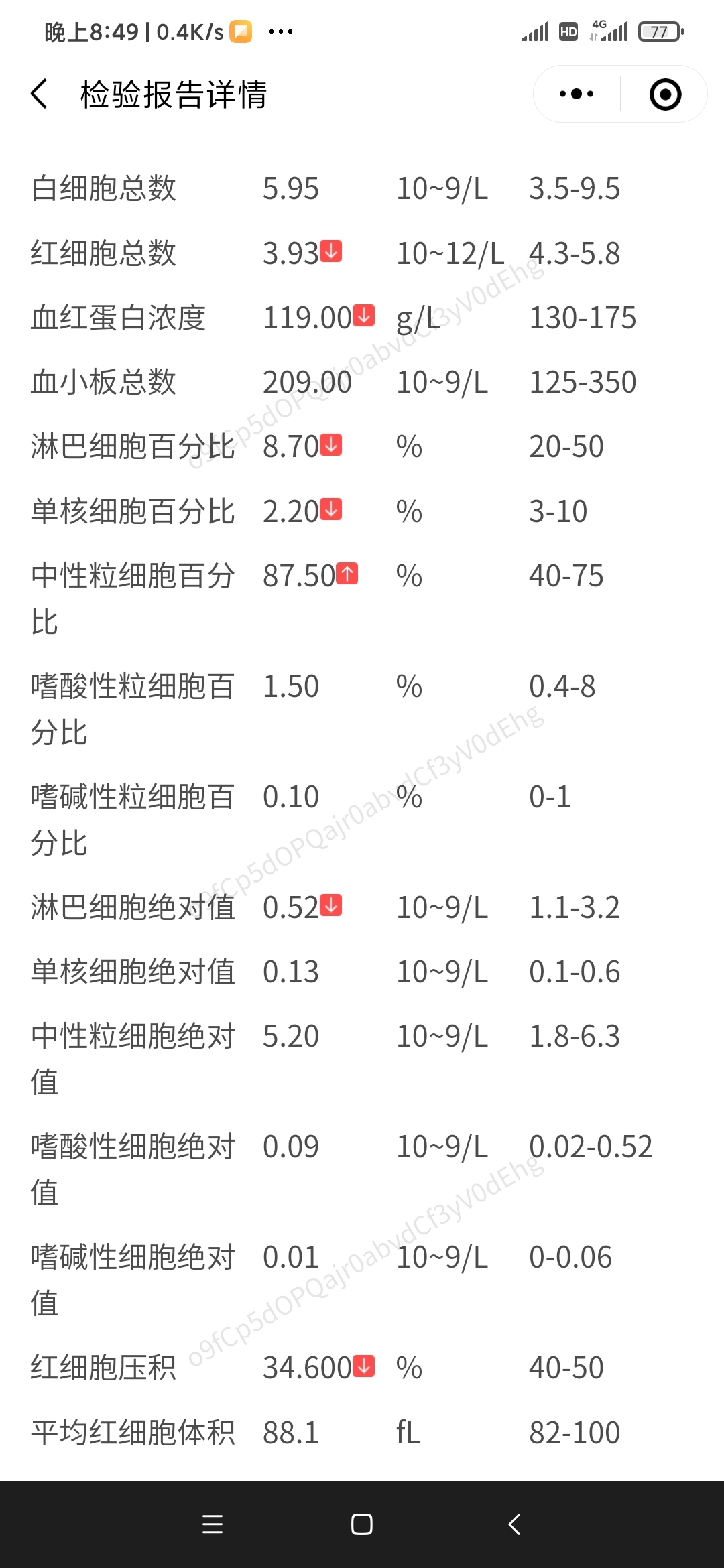
Task: Tap the system home button
Action: point(362,1524)
